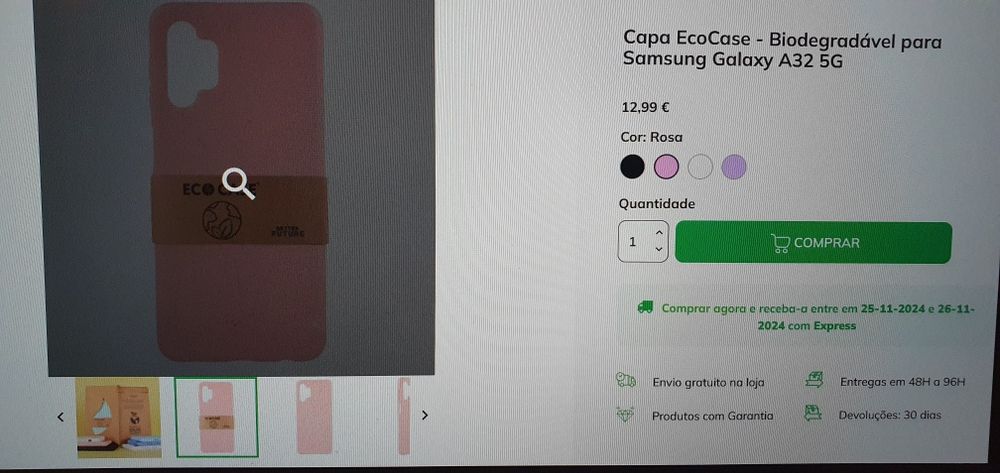Zoom into the main product image

pos(237,183)
